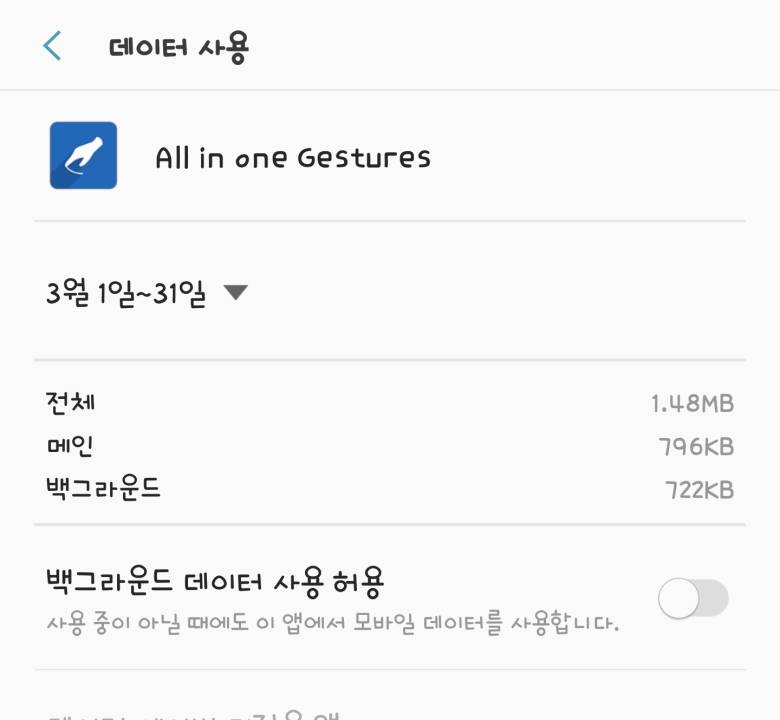Enable 백그라운드 데이터 사용 허용 switch
This screenshot has height=720, width=780.
tap(692, 599)
